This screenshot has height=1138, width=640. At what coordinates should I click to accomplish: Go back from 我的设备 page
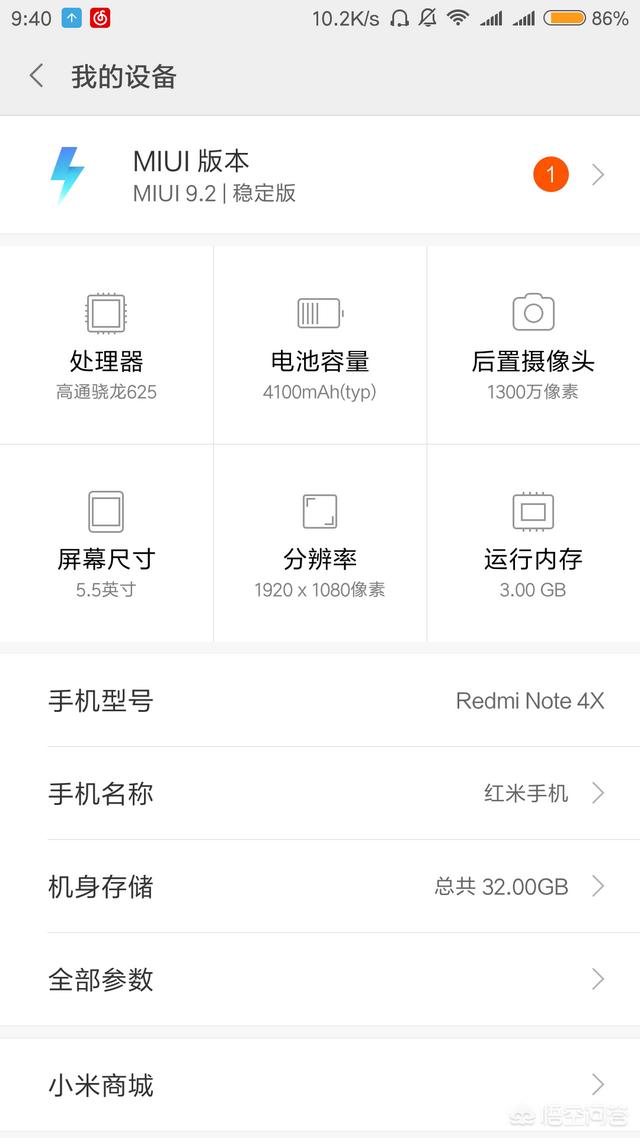(37, 76)
